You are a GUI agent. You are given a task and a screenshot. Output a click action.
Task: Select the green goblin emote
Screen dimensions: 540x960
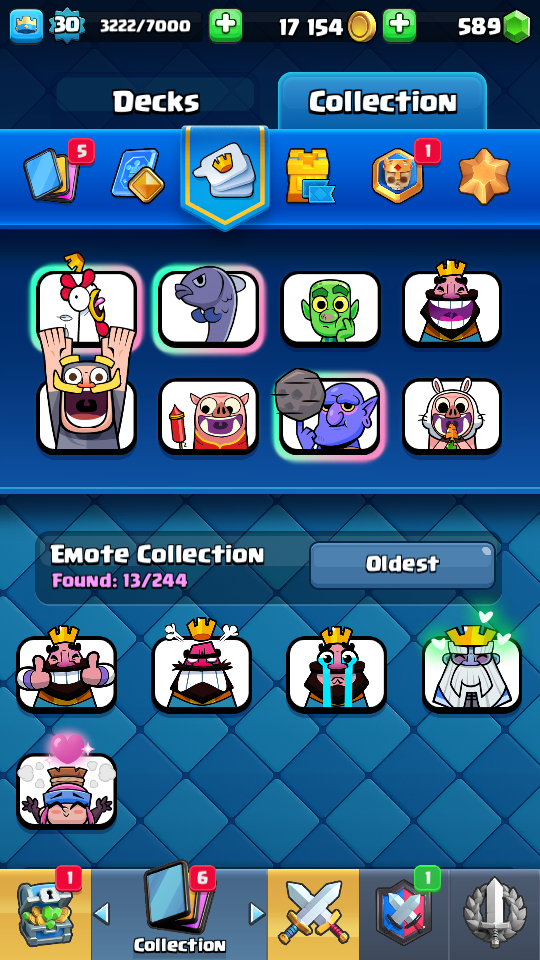(331, 309)
